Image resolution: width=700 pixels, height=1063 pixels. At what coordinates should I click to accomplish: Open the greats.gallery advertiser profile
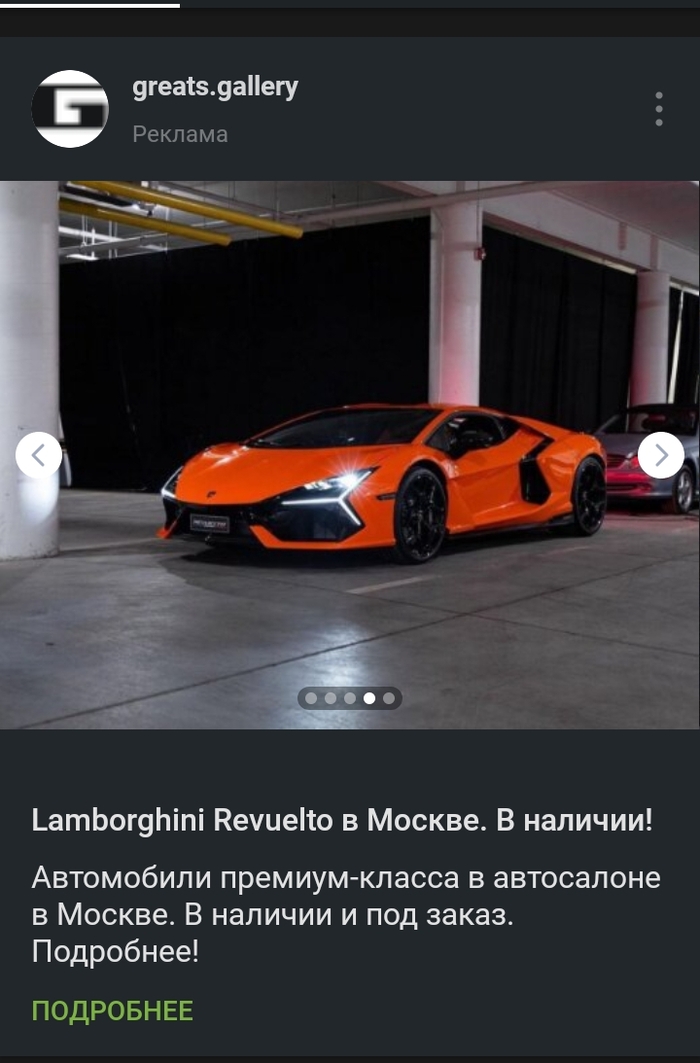tap(215, 88)
